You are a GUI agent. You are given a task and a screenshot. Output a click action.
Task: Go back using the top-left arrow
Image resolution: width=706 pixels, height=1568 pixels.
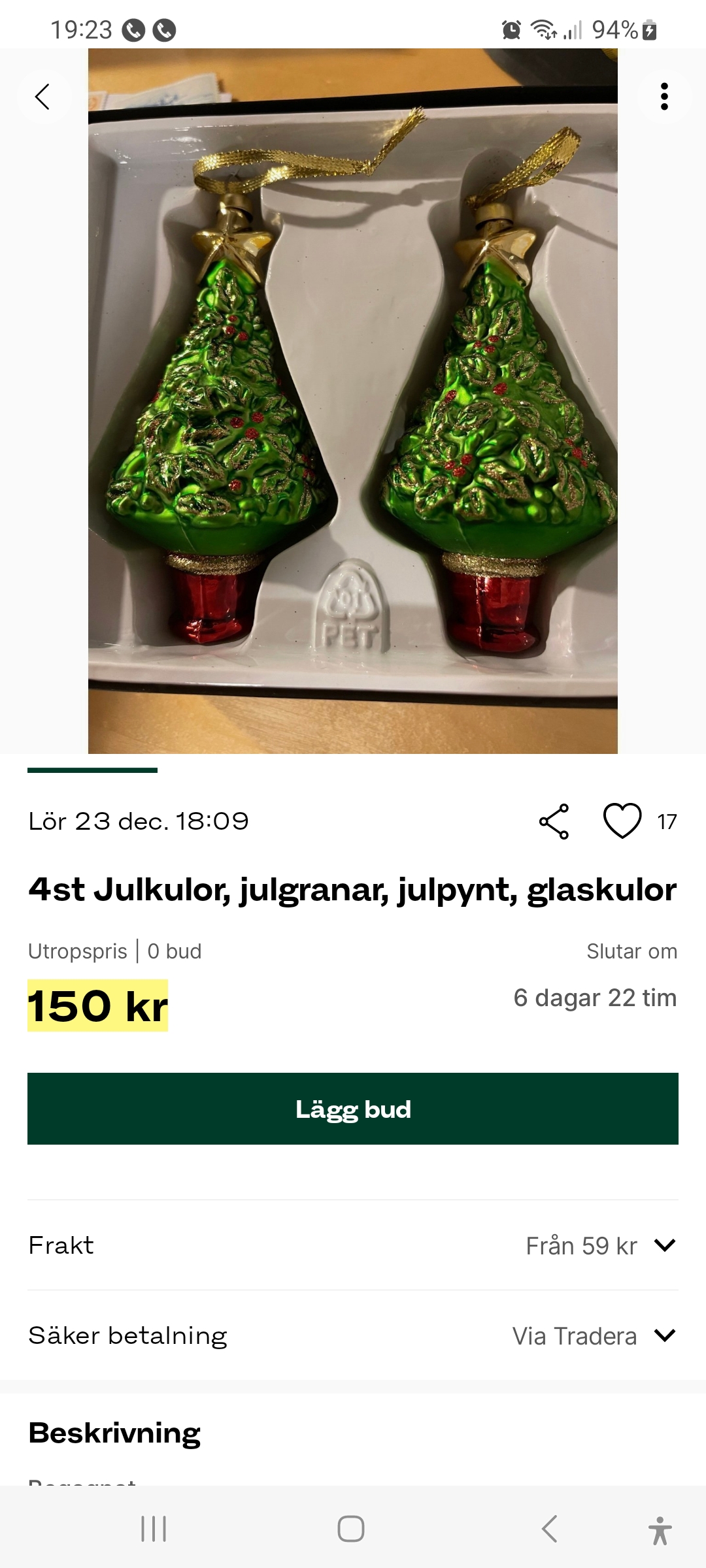(42, 97)
